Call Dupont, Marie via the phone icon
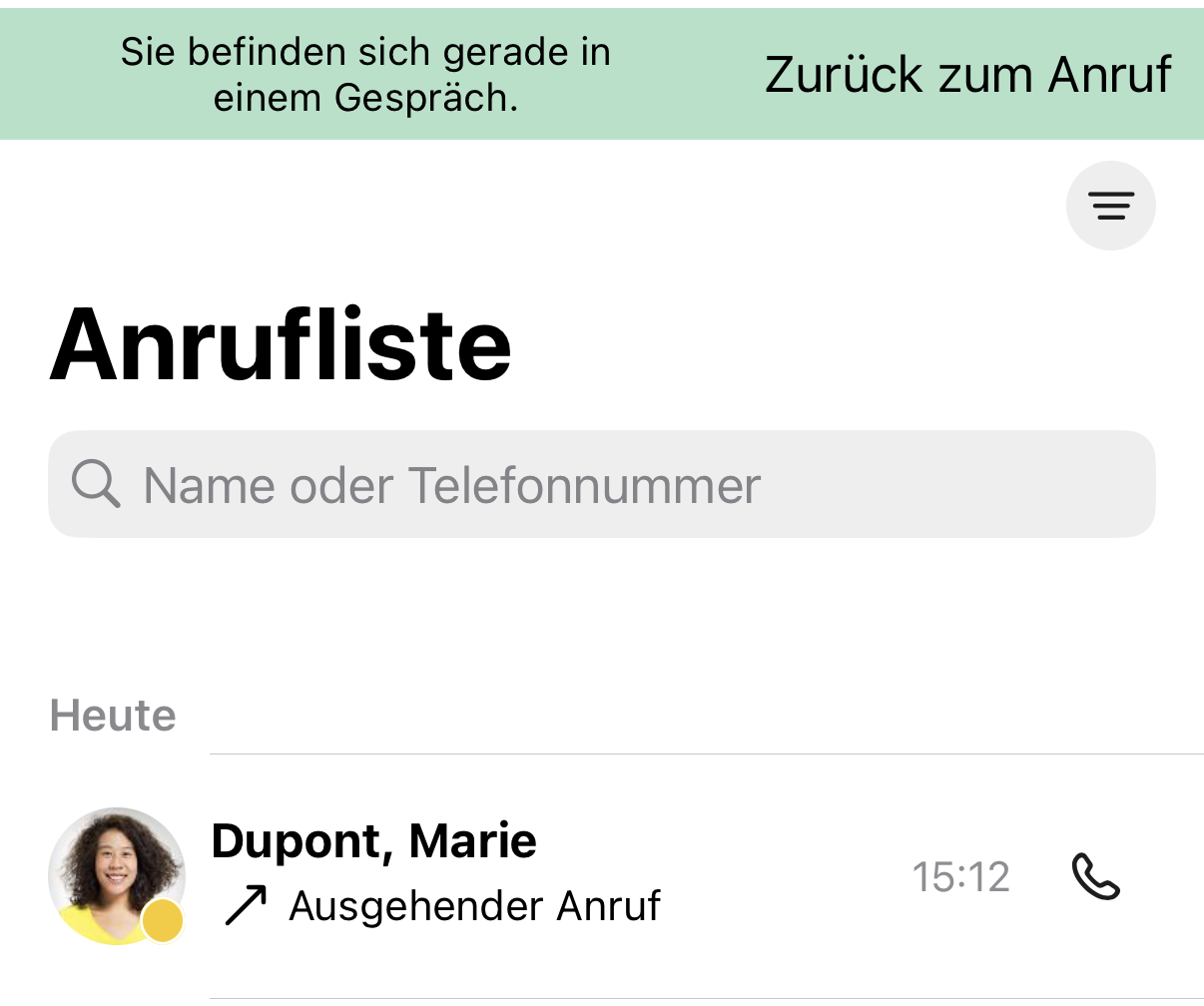This screenshot has height=1006, width=1204. pos(1096,876)
